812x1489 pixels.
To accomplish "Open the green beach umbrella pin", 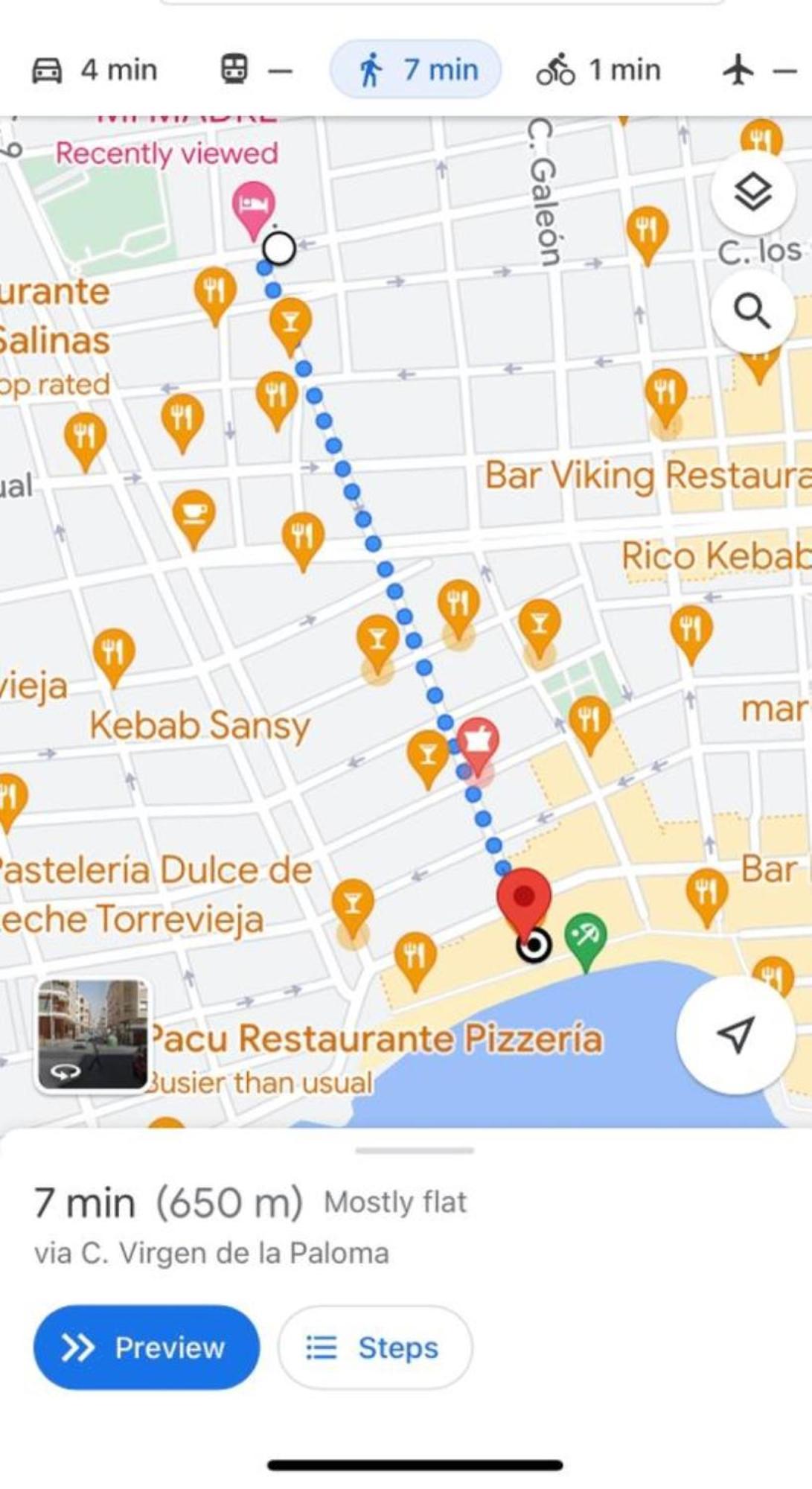I will 585,937.
